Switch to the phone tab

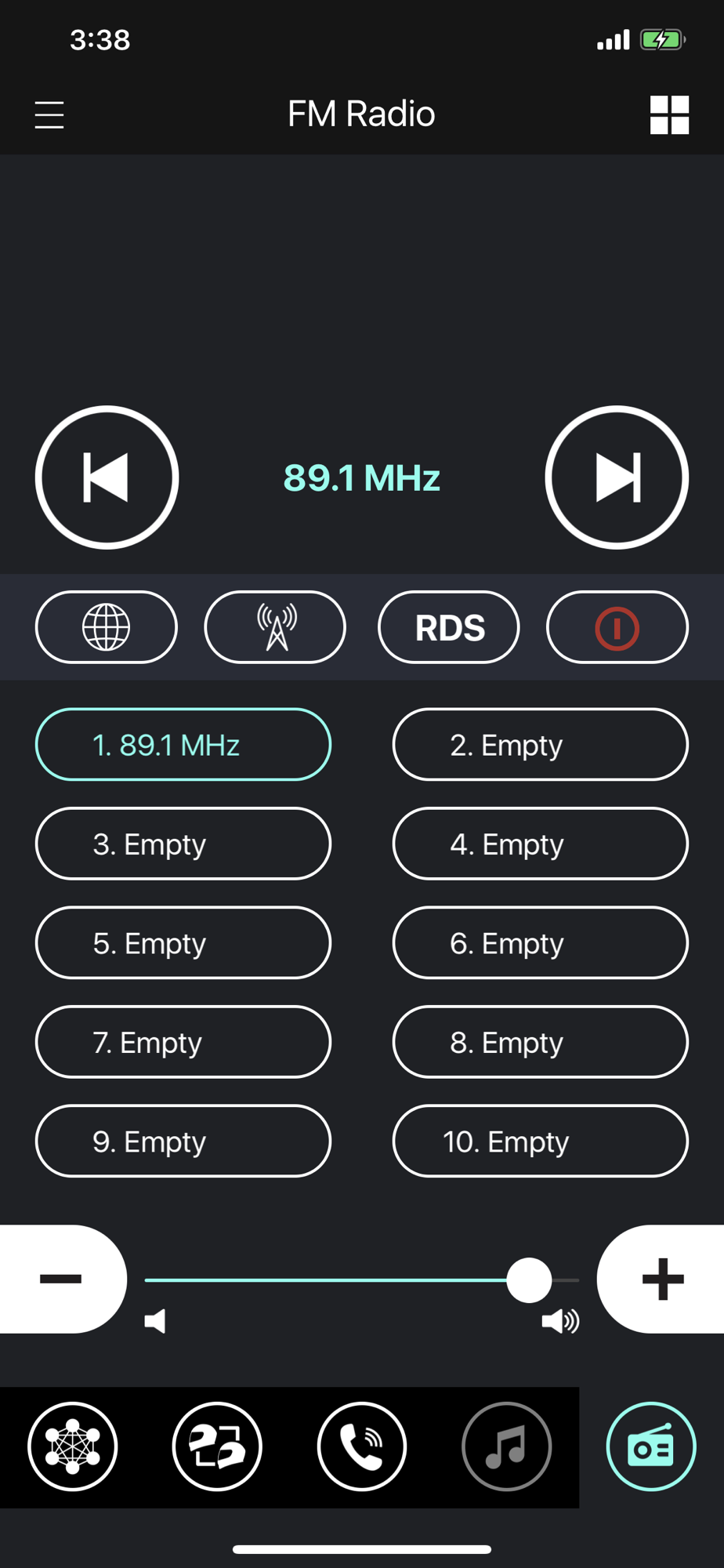click(362, 1446)
